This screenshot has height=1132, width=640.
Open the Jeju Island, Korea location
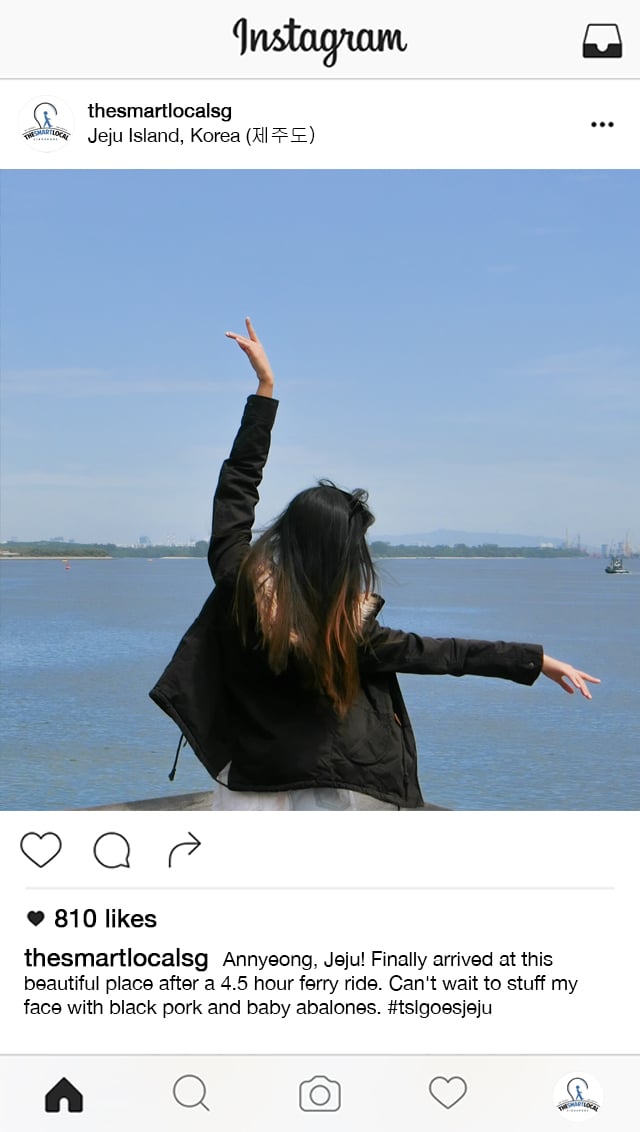click(x=201, y=136)
